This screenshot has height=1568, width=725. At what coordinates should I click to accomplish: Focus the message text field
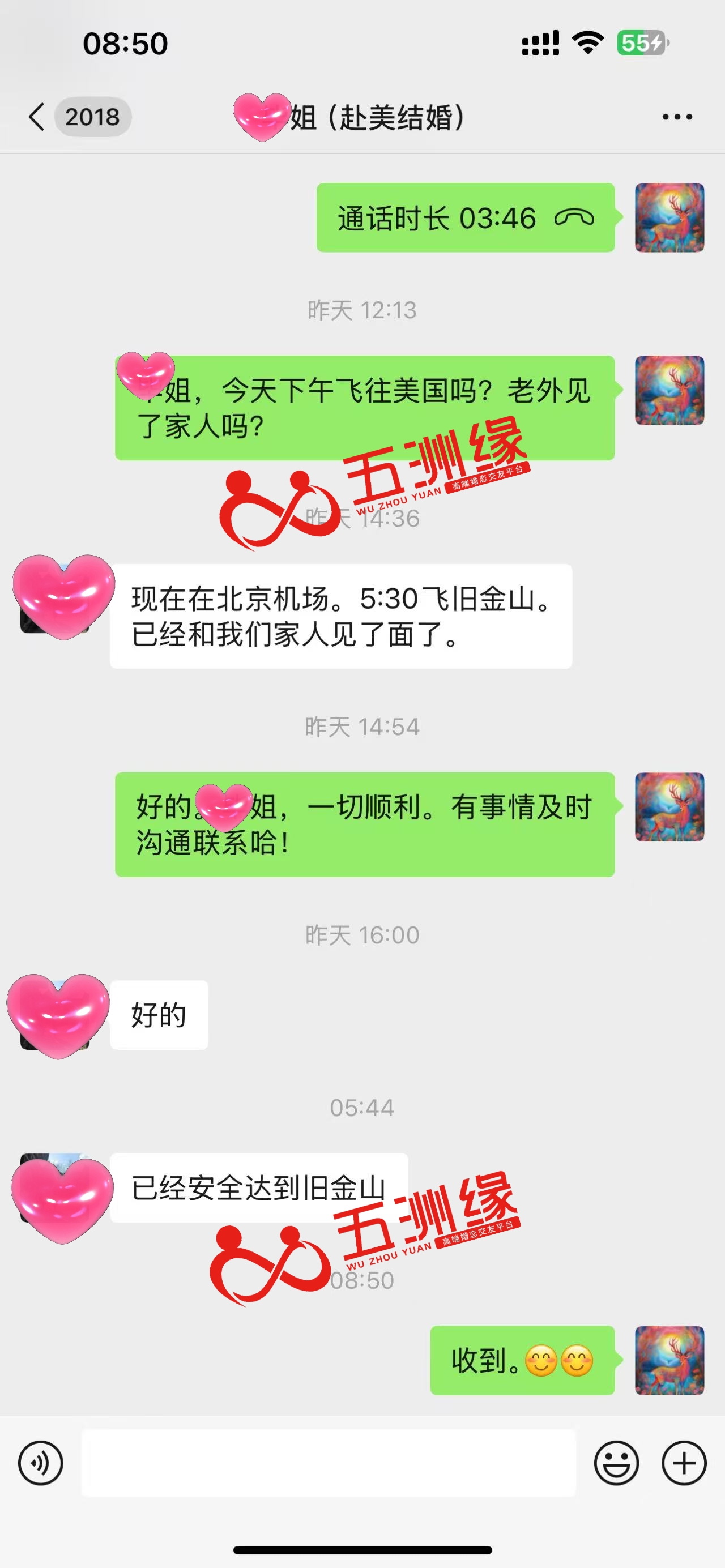(x=328, y=1463)
